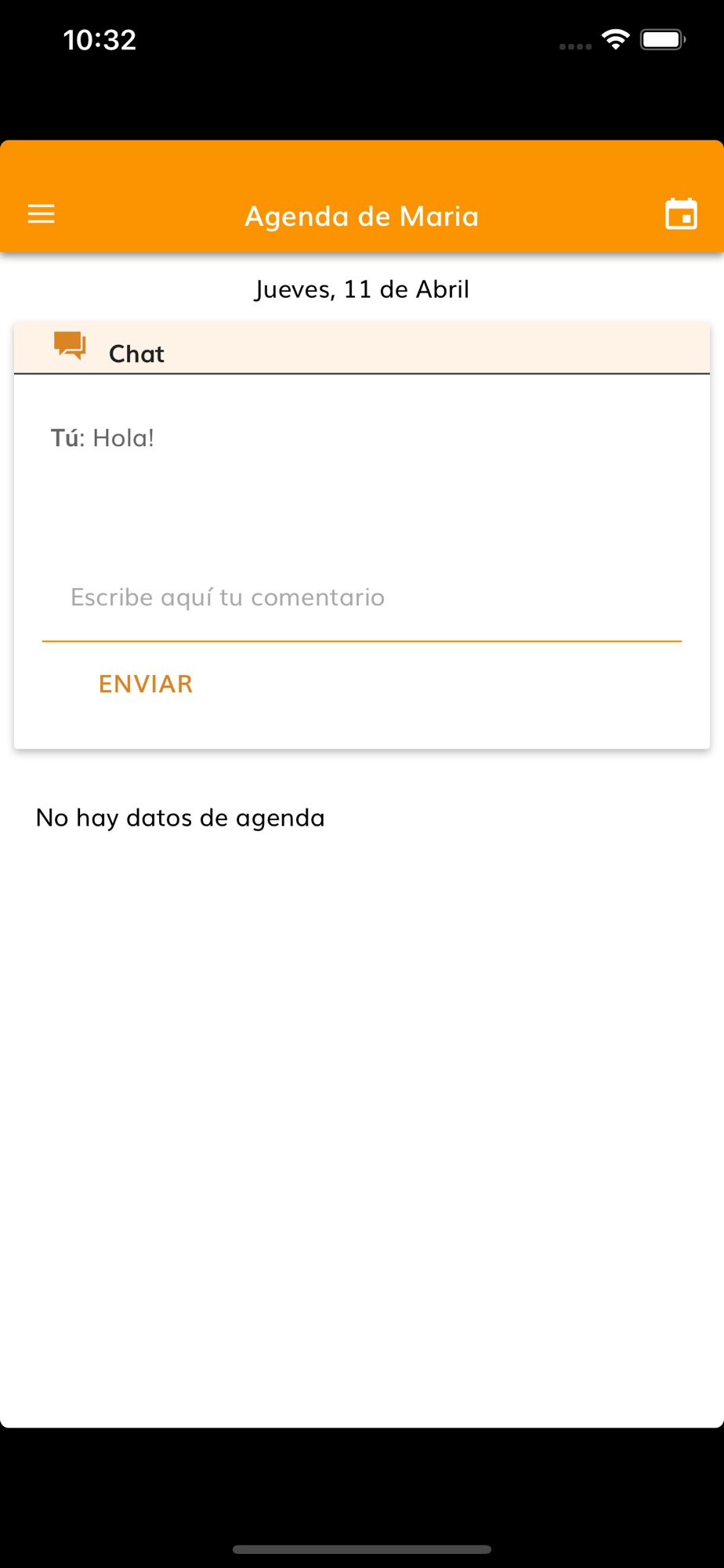Focus the comment text field
This screenshot has height=1568, width=724.
360,597
